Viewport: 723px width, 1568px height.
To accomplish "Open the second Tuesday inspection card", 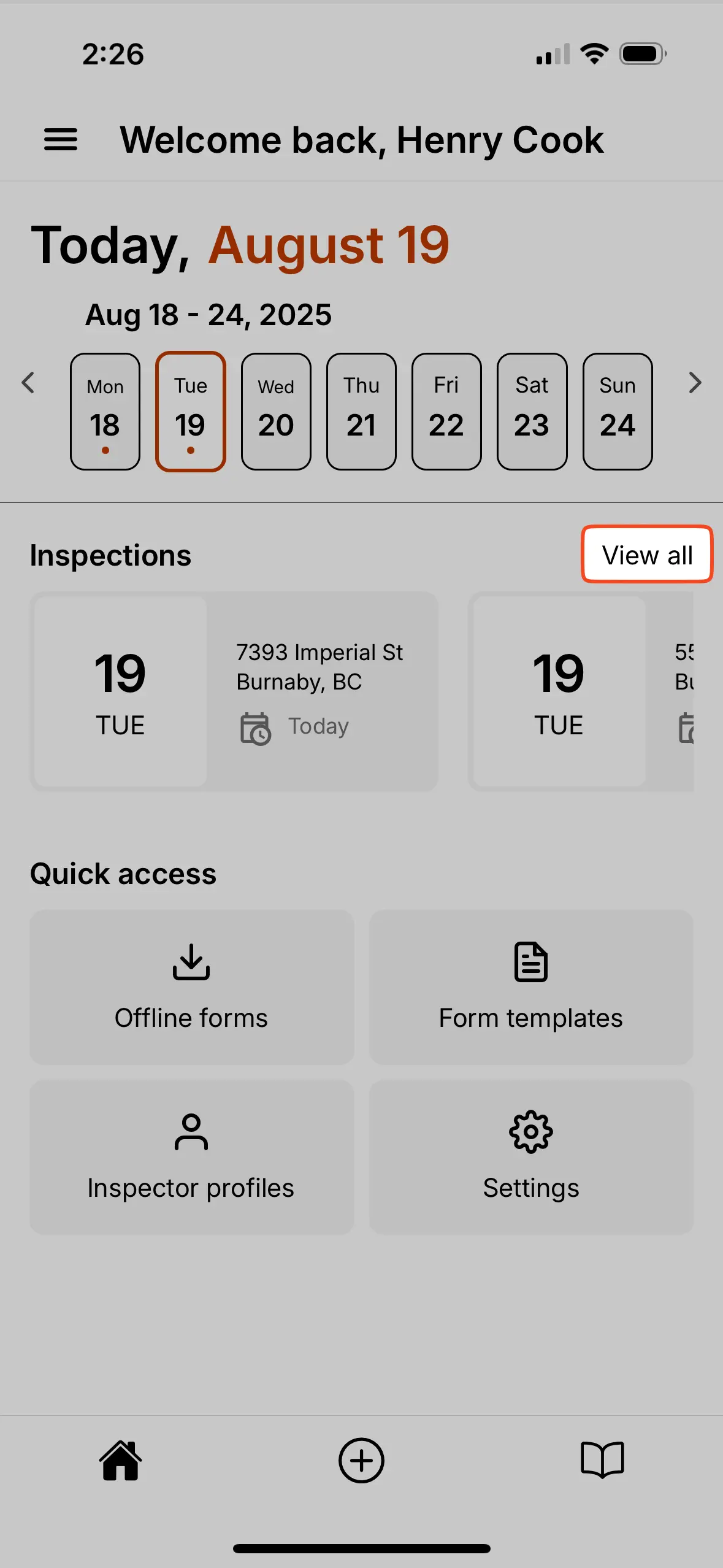I will pos(583,689).
